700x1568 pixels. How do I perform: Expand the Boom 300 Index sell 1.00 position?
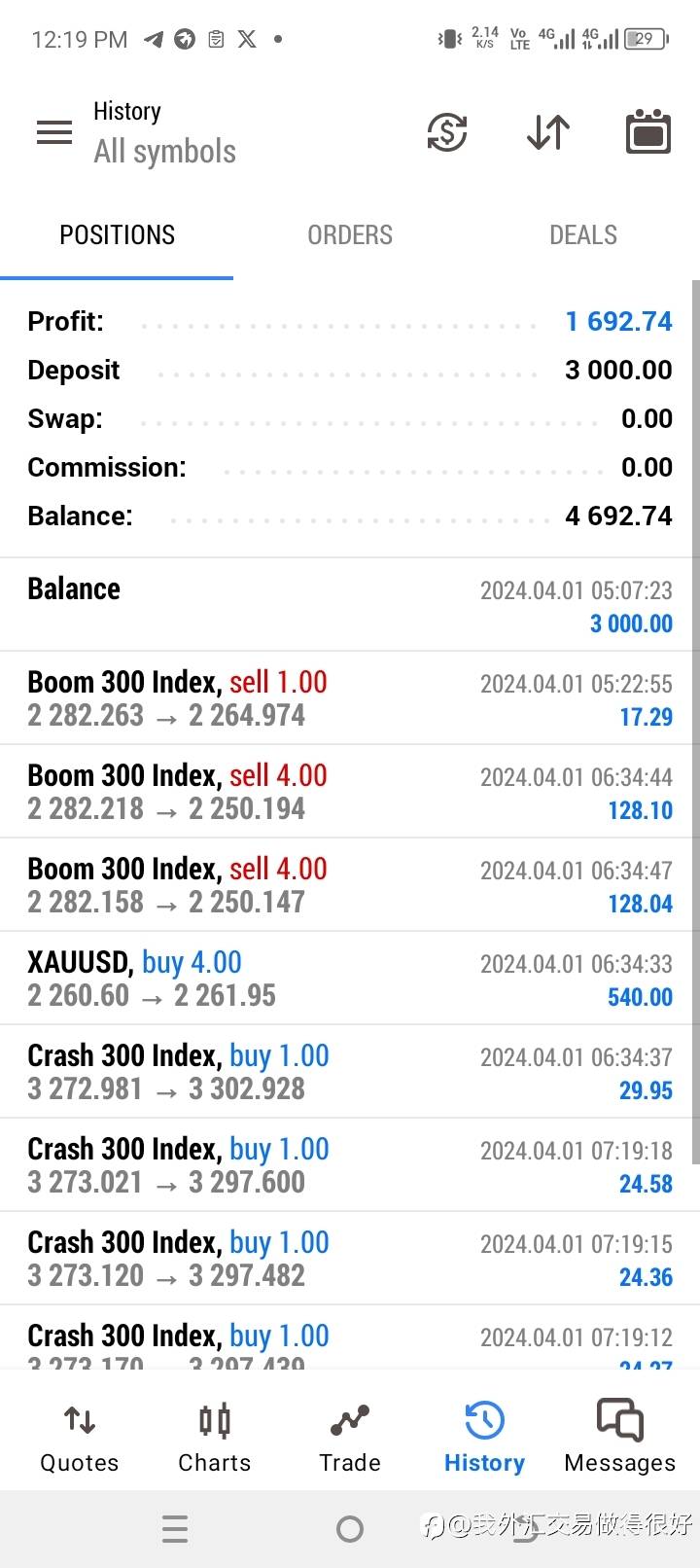[x=350, y=698]
